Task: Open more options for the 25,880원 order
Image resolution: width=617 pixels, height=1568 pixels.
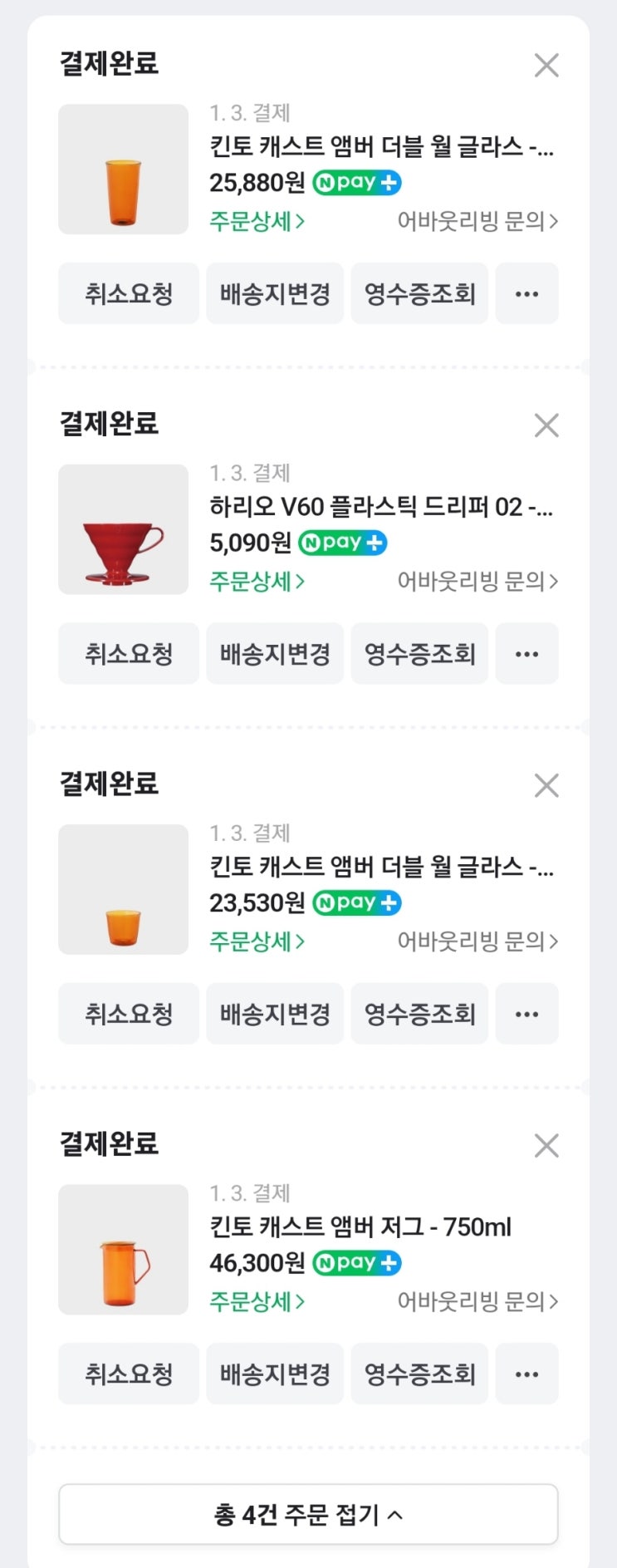Action: tap(526, 293)
